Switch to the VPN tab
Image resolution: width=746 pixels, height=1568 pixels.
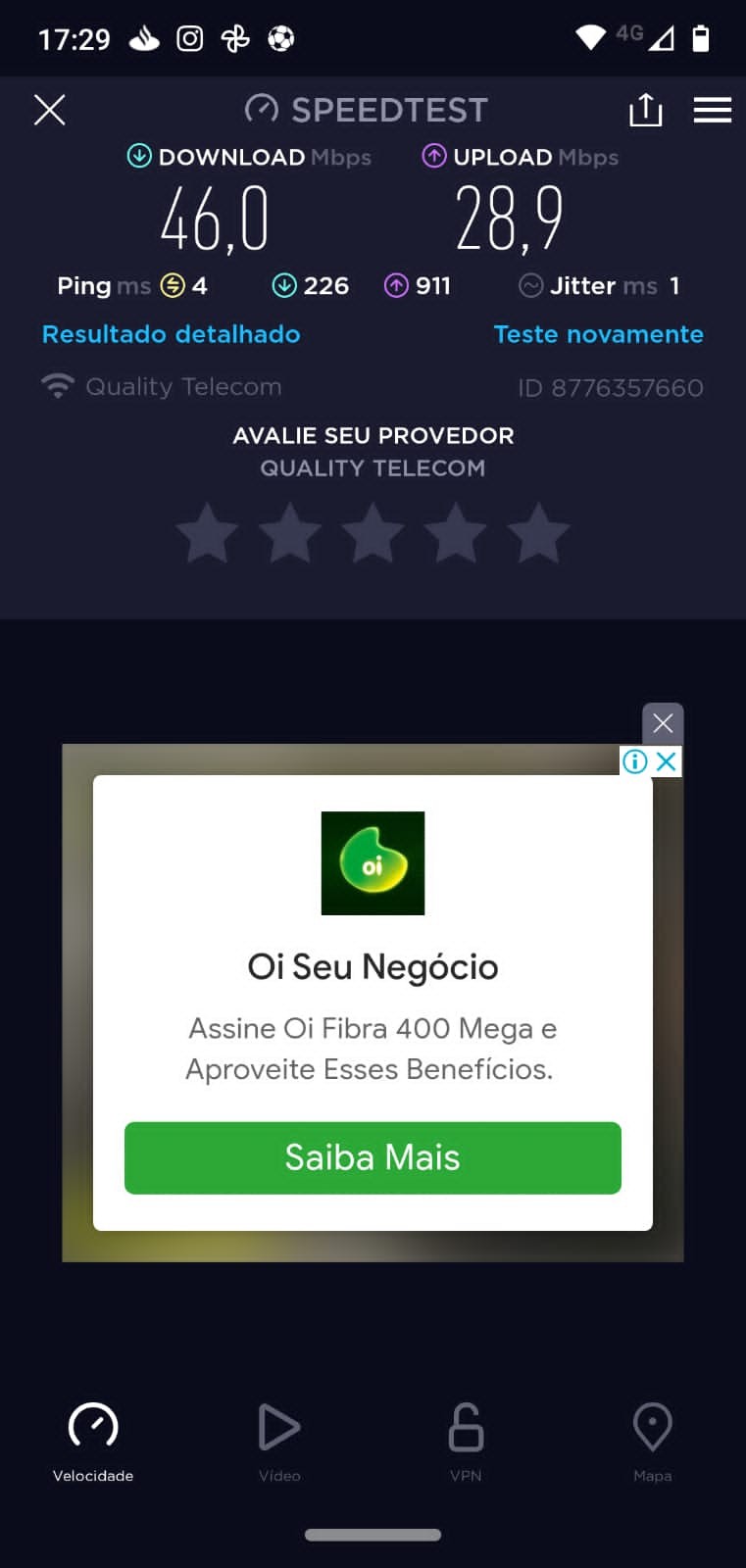pos(466,1441)
